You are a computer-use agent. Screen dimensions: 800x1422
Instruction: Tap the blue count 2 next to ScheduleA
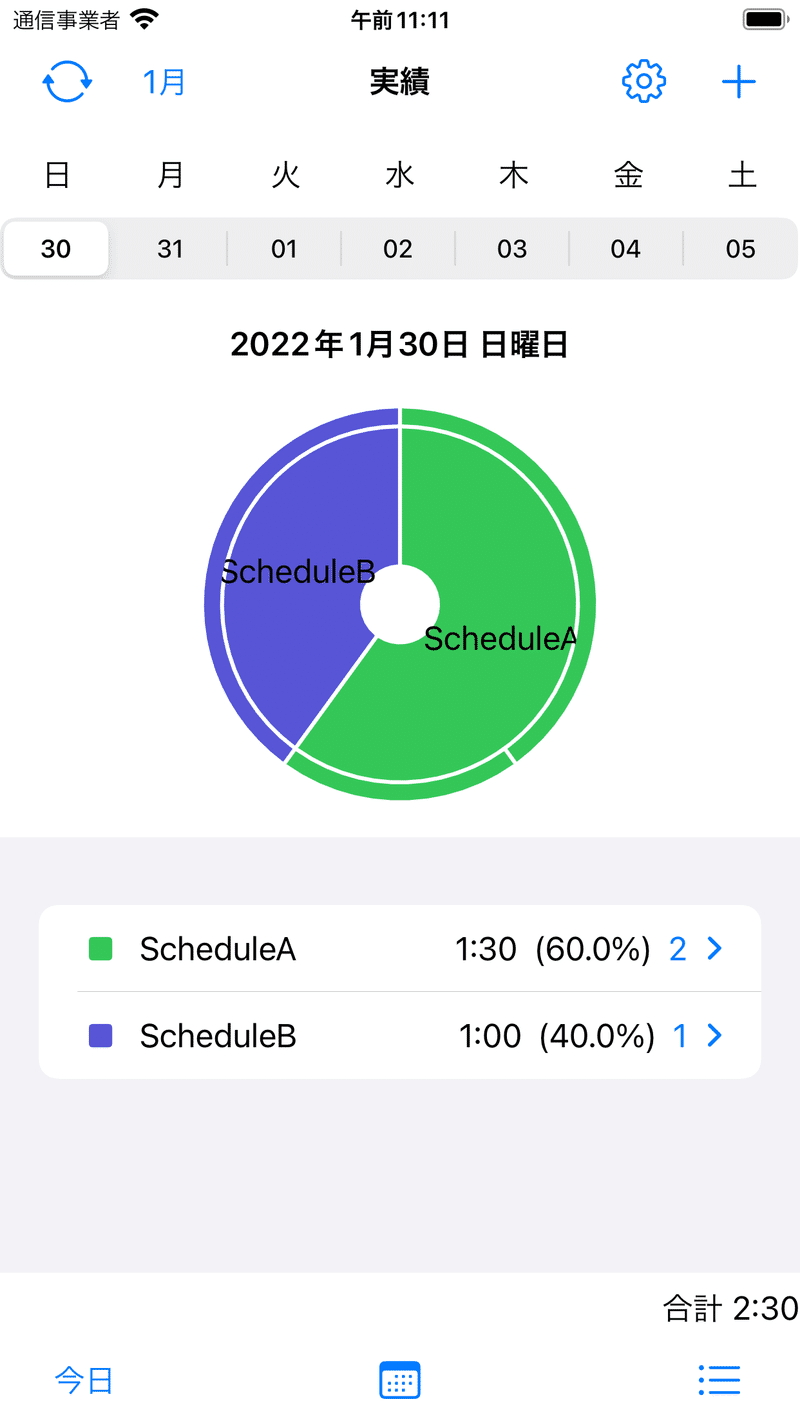(678, 948)
